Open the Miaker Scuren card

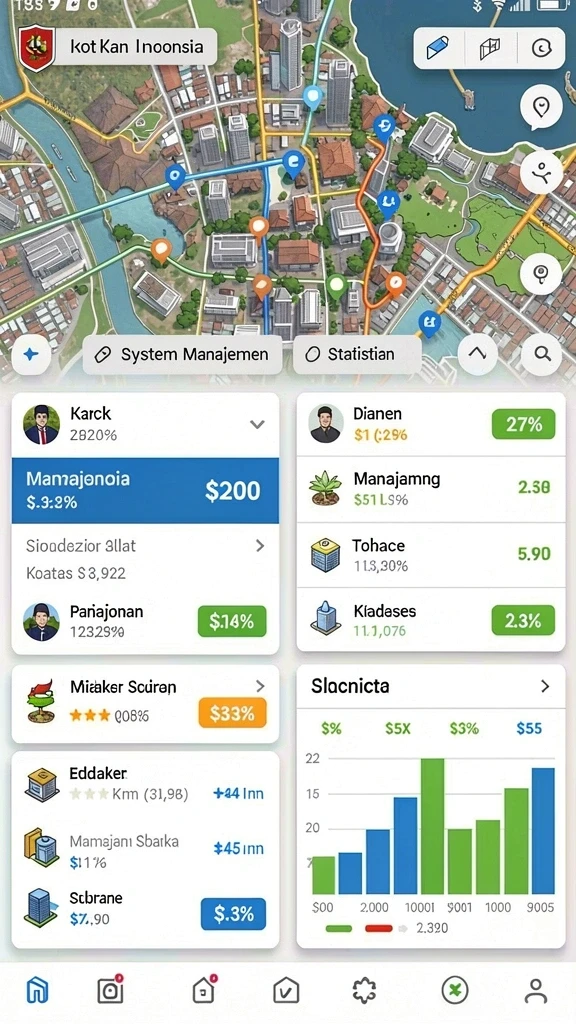point(146,703)
